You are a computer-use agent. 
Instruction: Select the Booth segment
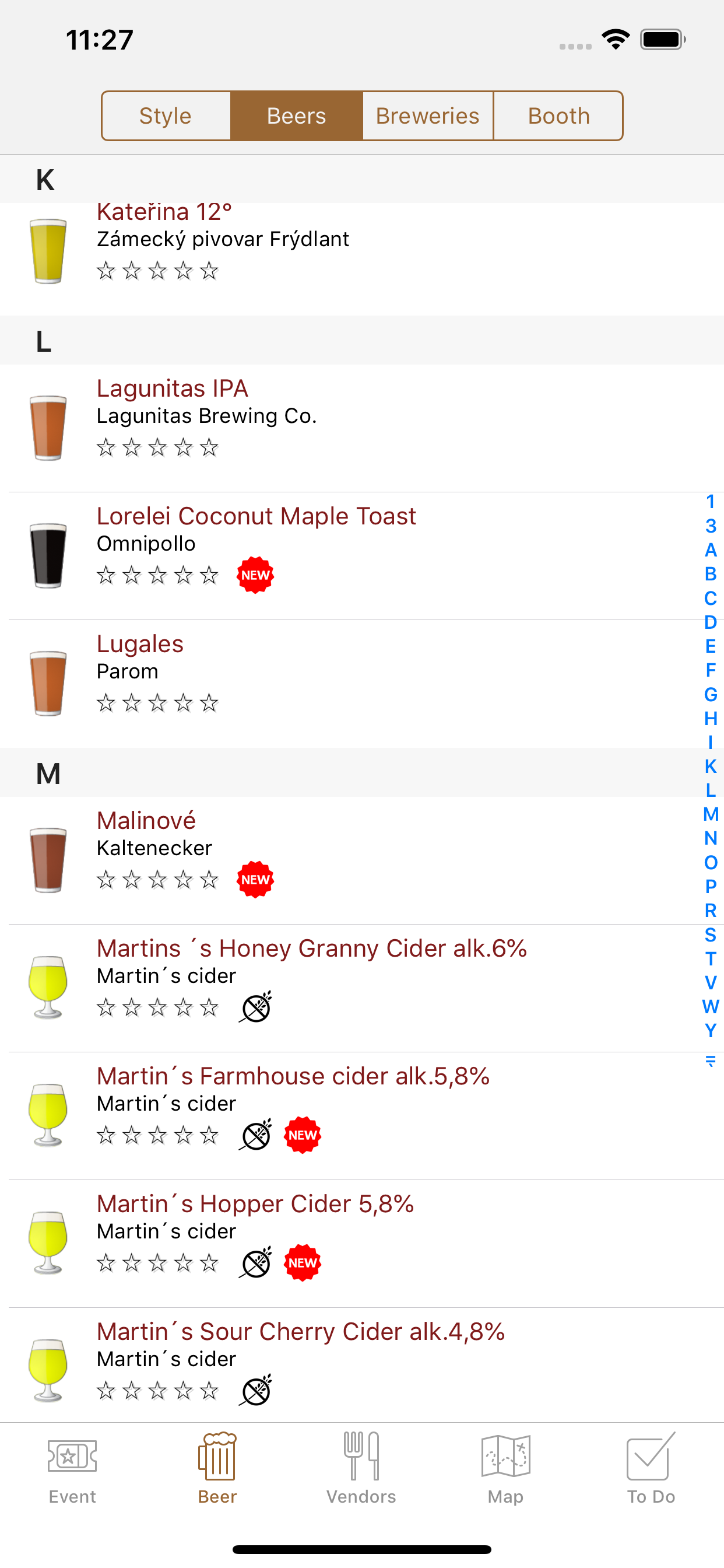tap(558, 116)
